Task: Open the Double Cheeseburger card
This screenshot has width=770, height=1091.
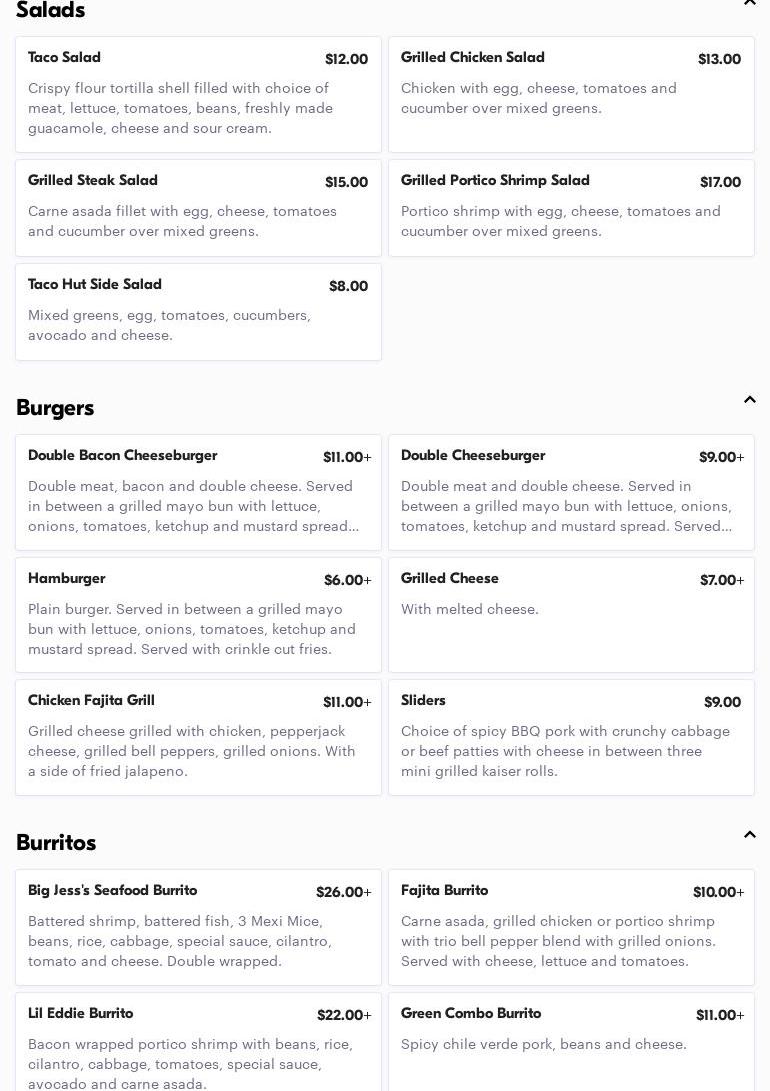Action: [571, 492]
